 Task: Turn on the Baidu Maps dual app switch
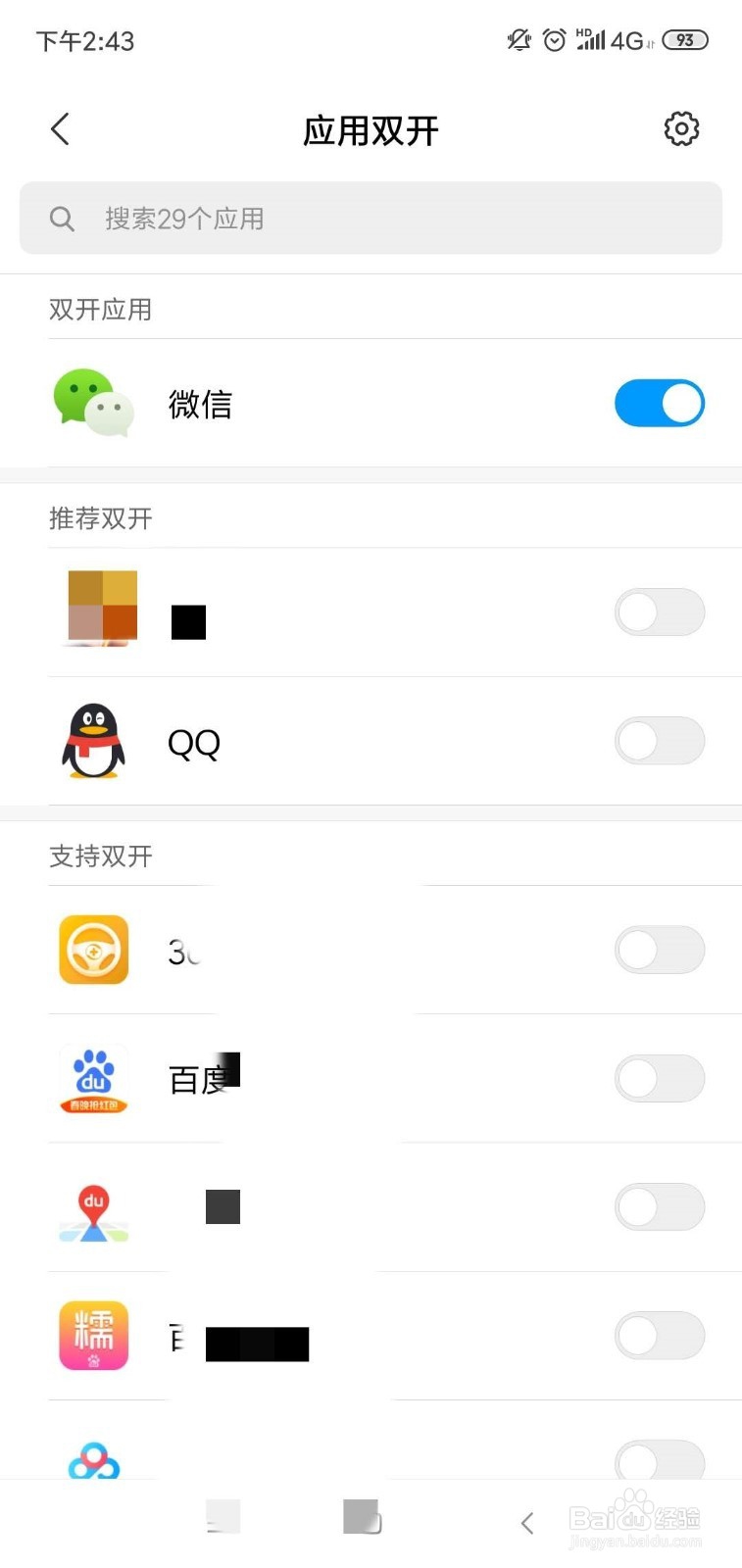tap(659, 1207)
